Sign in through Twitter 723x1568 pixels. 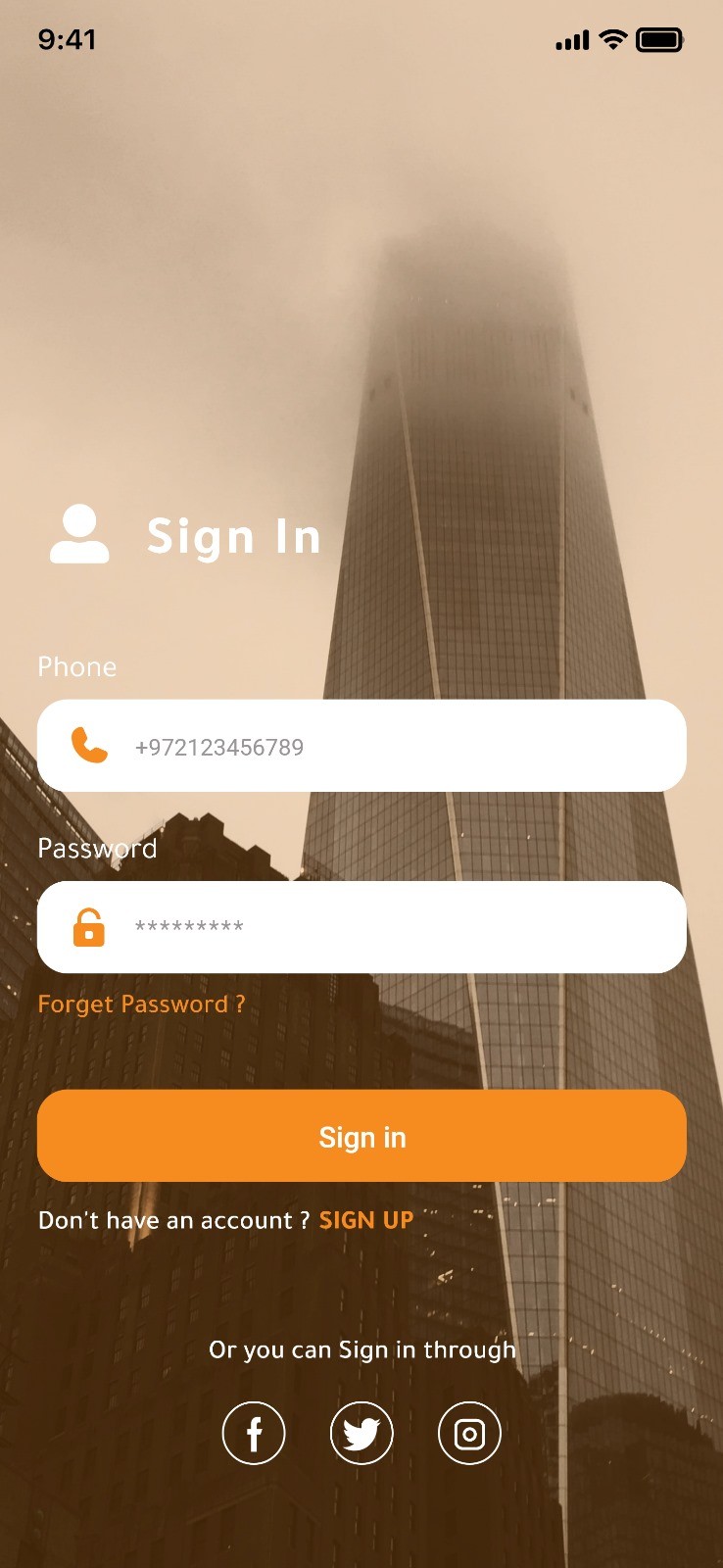(361, 1434)
